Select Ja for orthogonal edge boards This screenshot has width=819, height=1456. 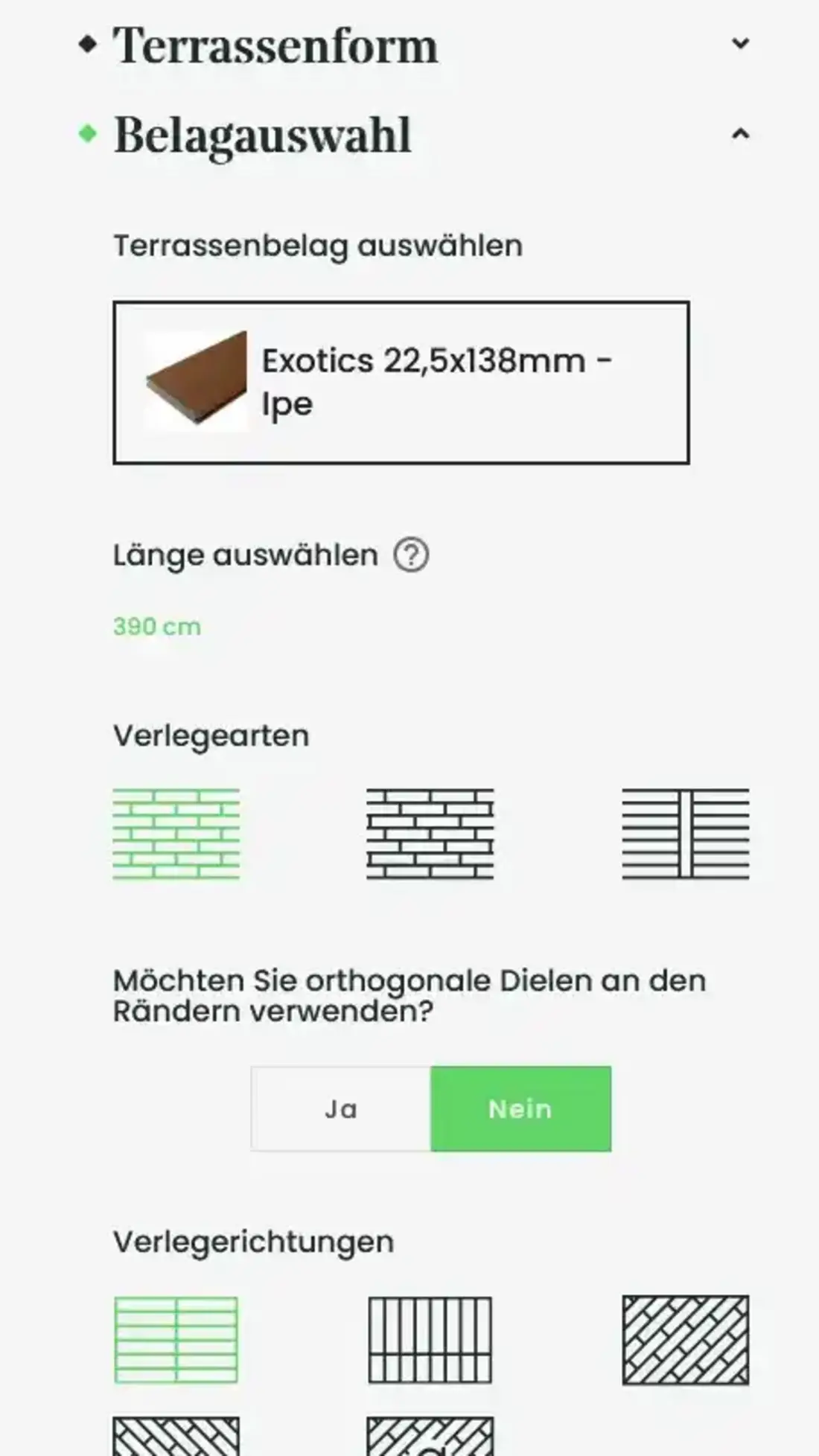tap(341, 1109)
